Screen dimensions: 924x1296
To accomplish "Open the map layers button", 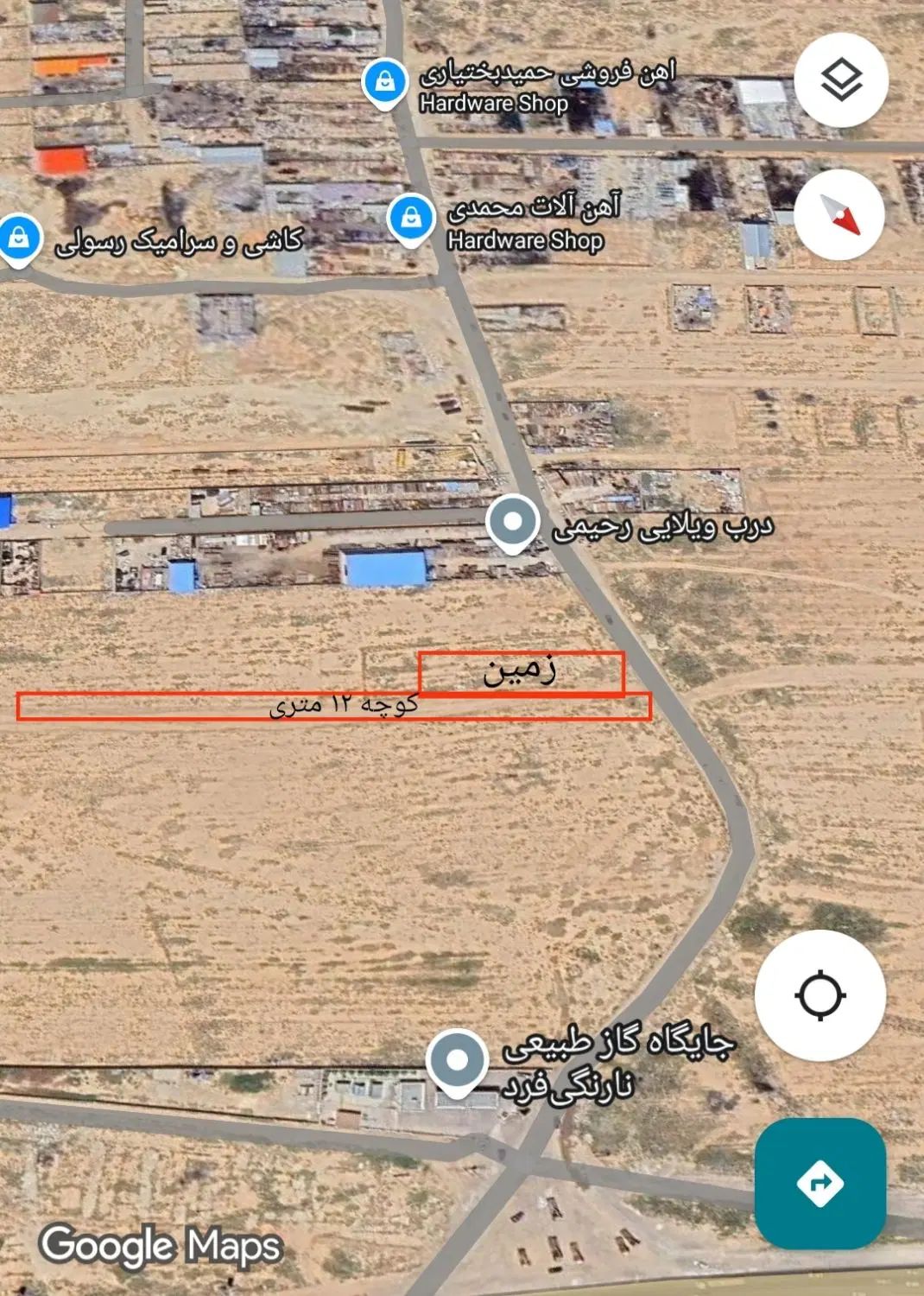I will (x=840, y=81).
